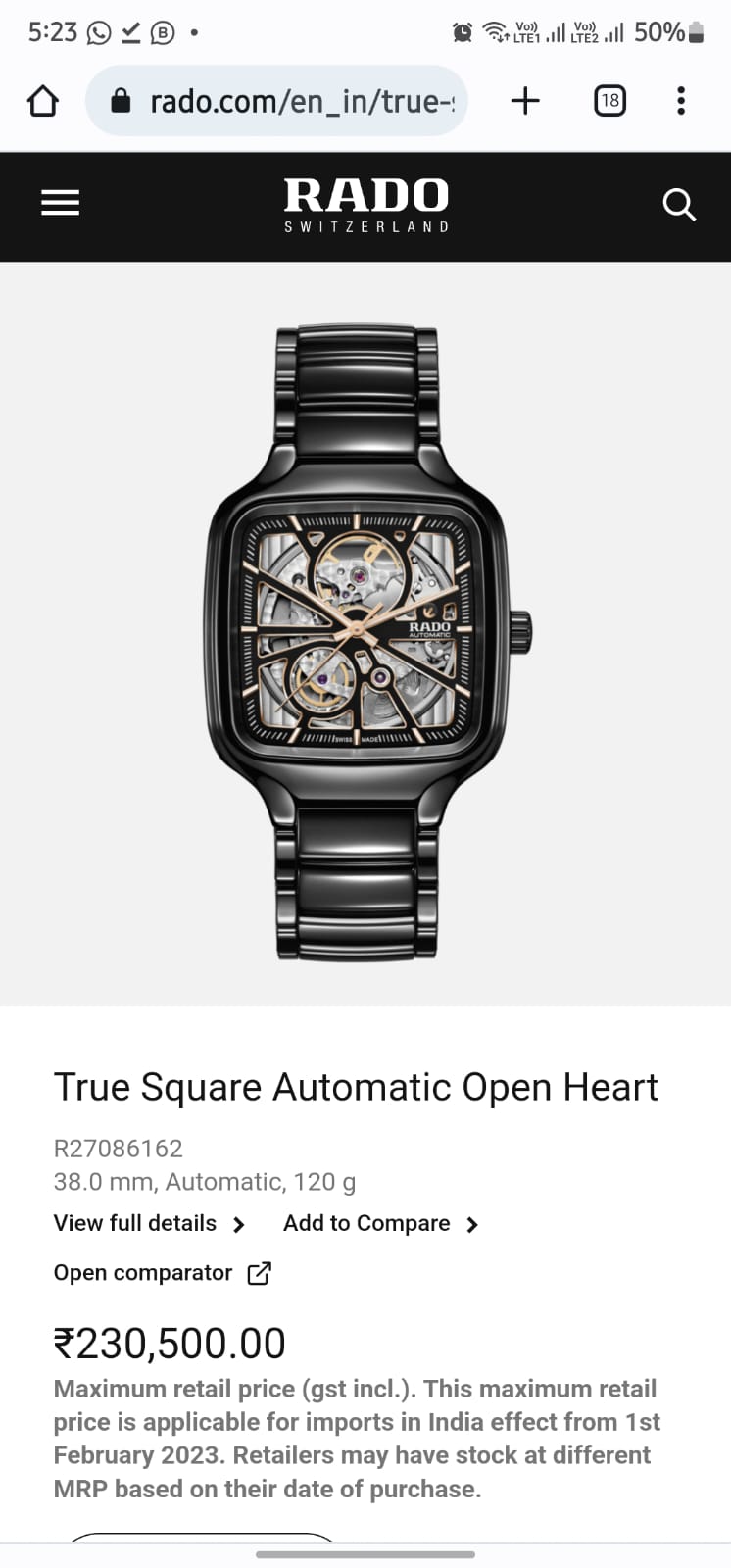Tap the Rado Switzerland header to go home

point(365,205)
